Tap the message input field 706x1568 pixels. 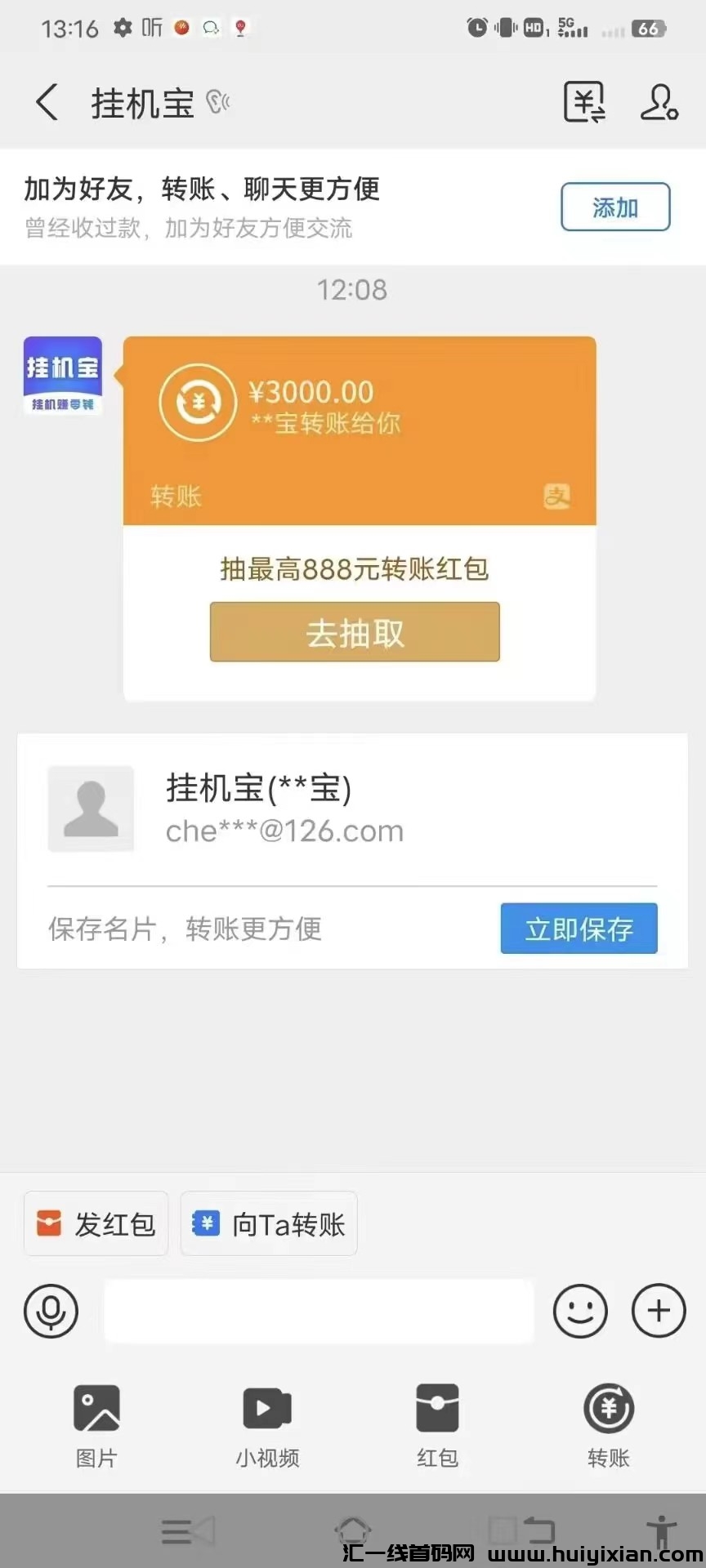coord(318,1311)
